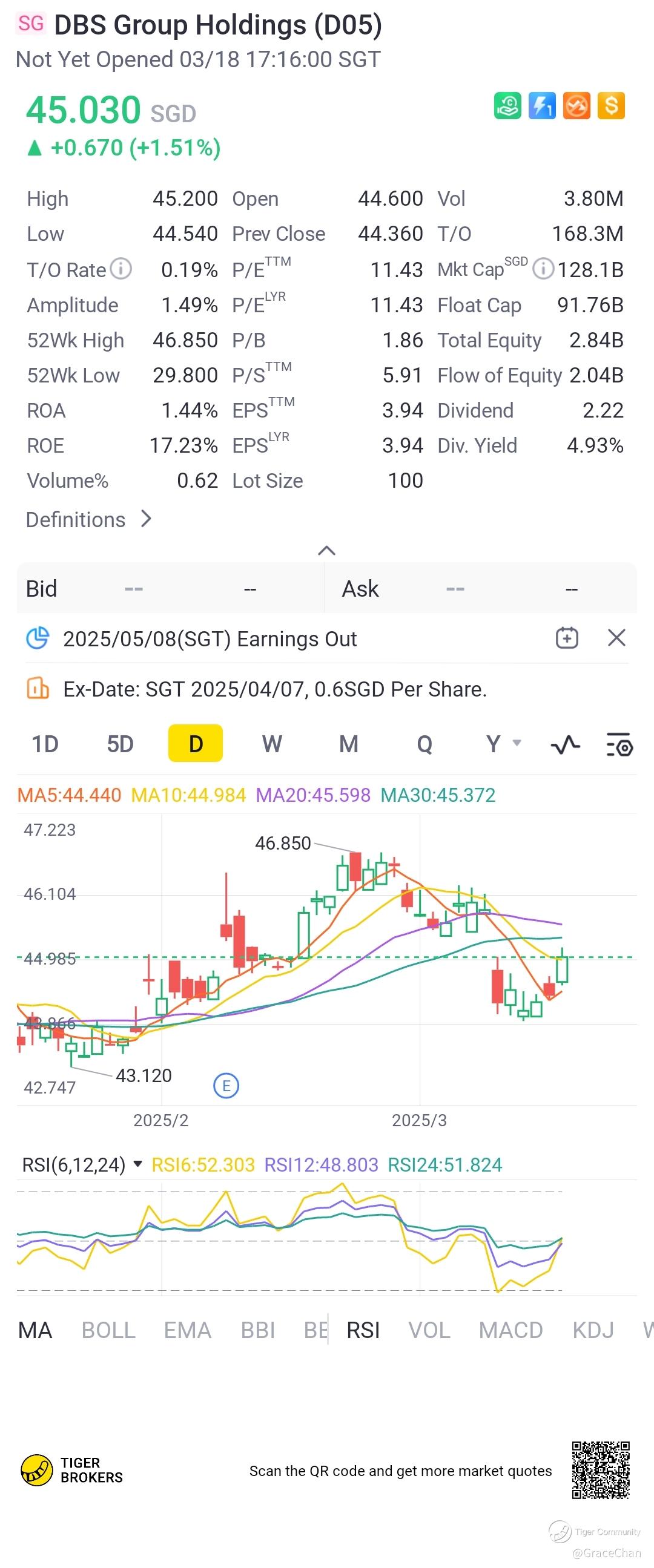
Task: Select the KDJ sub-indicator
Action: (593, 1330)
